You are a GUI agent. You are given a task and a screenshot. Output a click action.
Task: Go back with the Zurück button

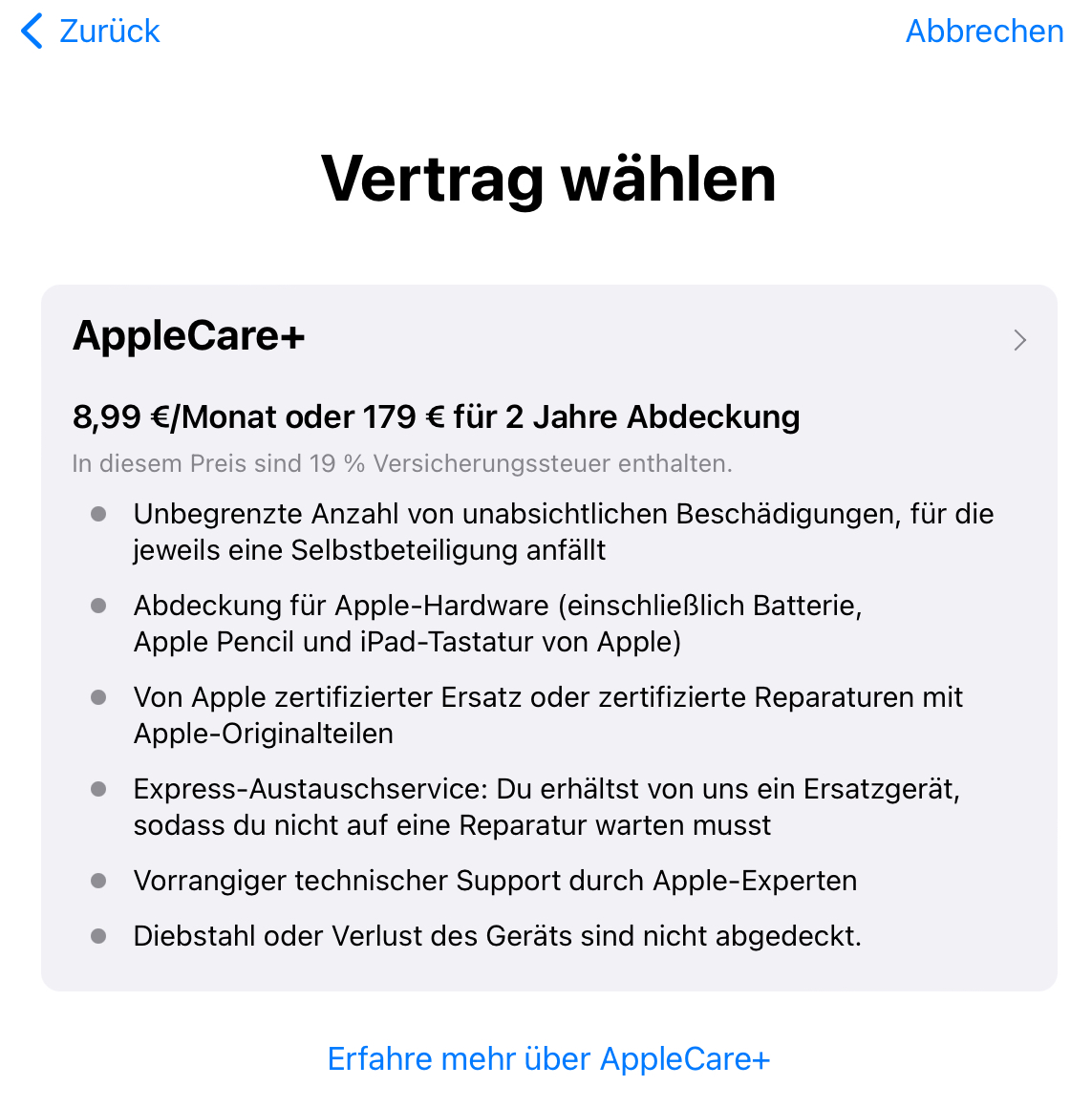(x=91, y=32)
